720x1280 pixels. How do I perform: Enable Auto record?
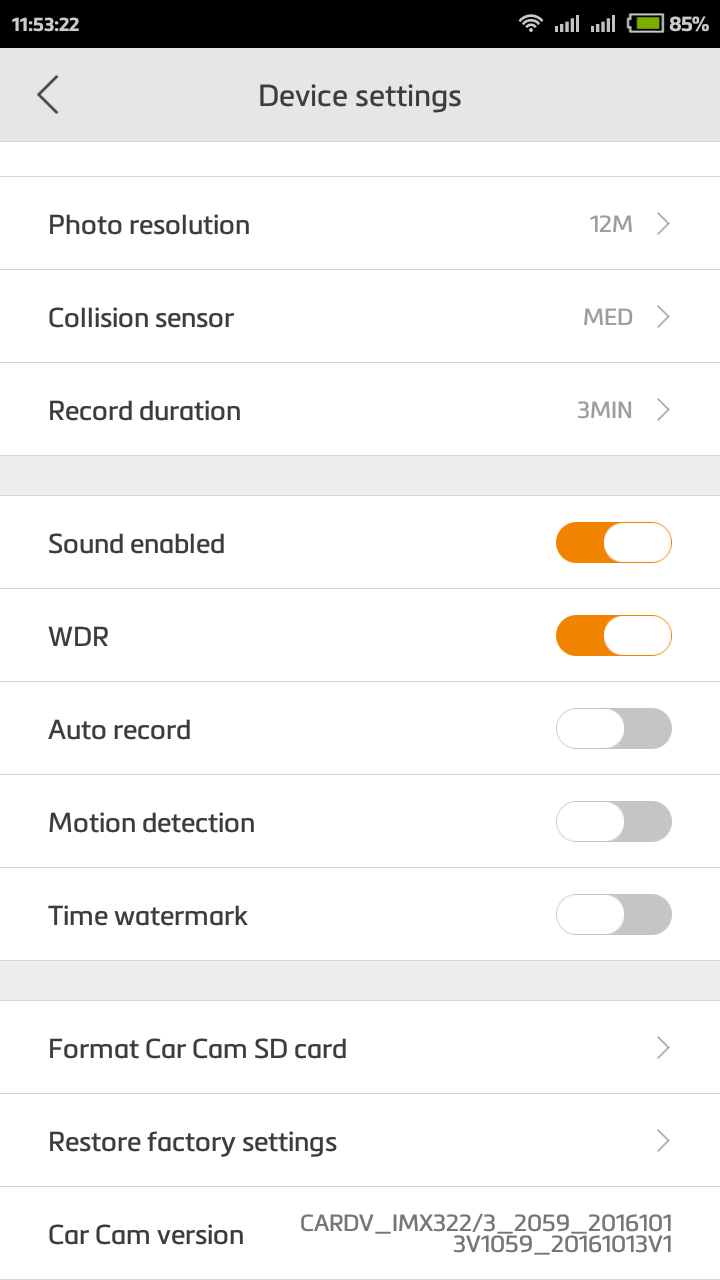click(x=613, y=729)
